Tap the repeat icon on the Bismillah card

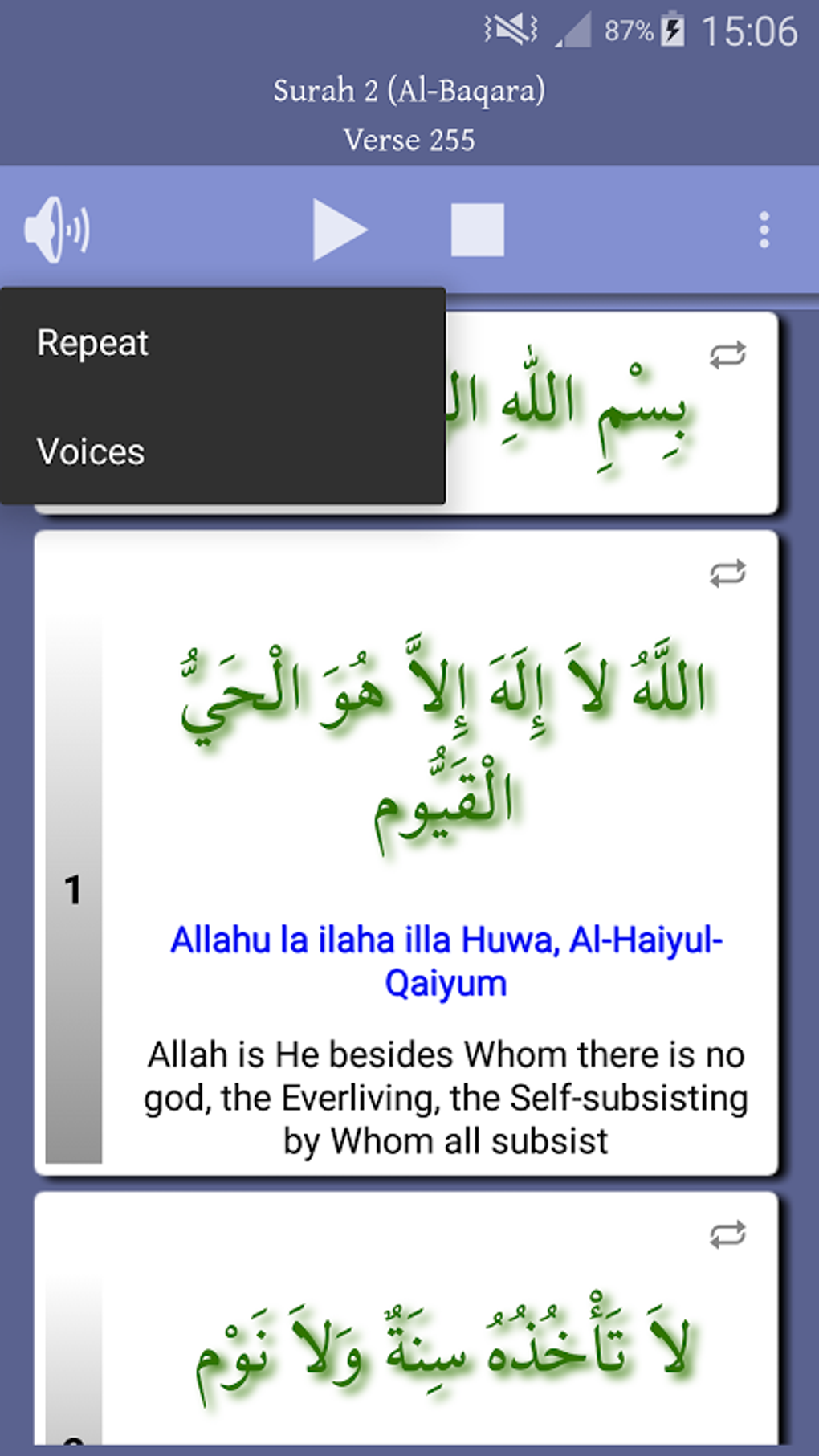[x=725, y=353]
